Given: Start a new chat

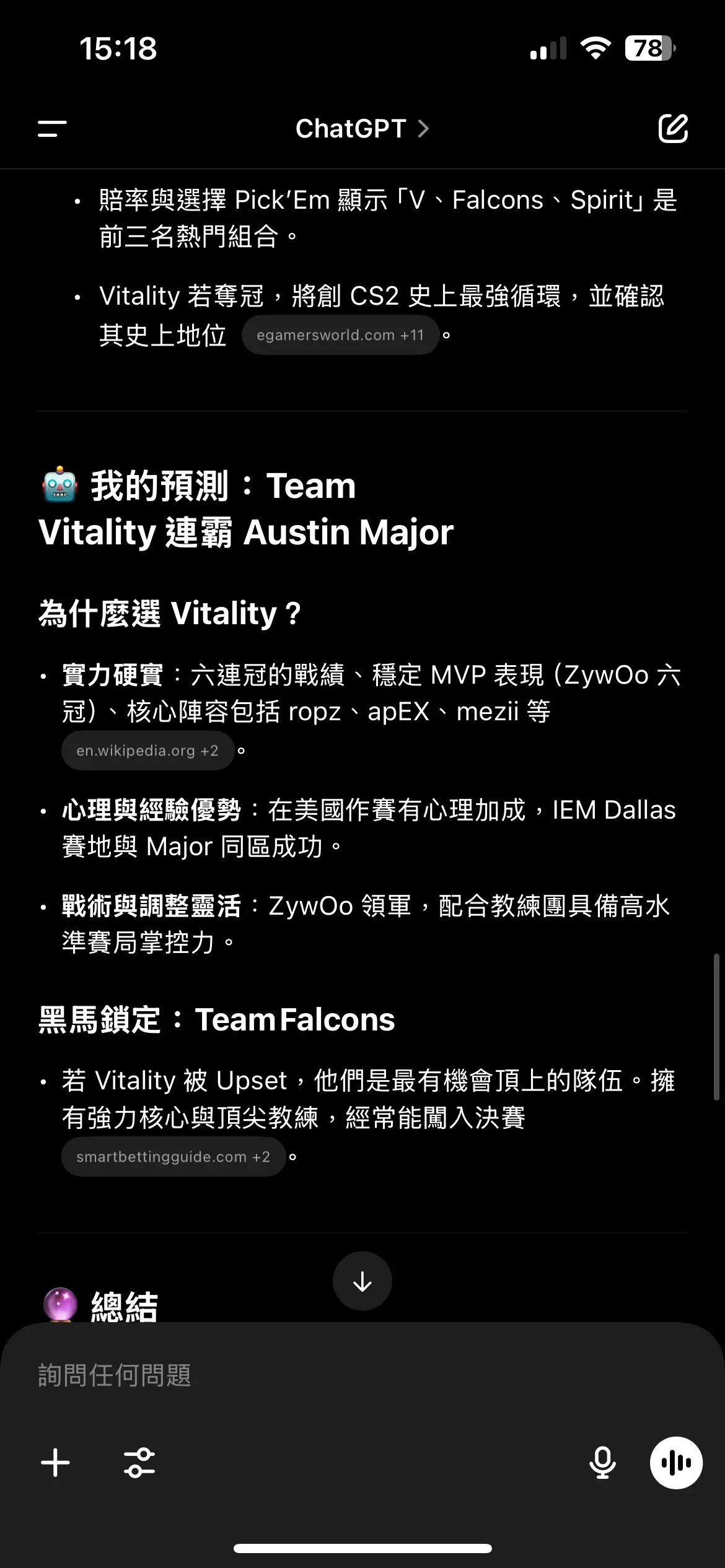Looking at the screenshot, I should [673, 128].
